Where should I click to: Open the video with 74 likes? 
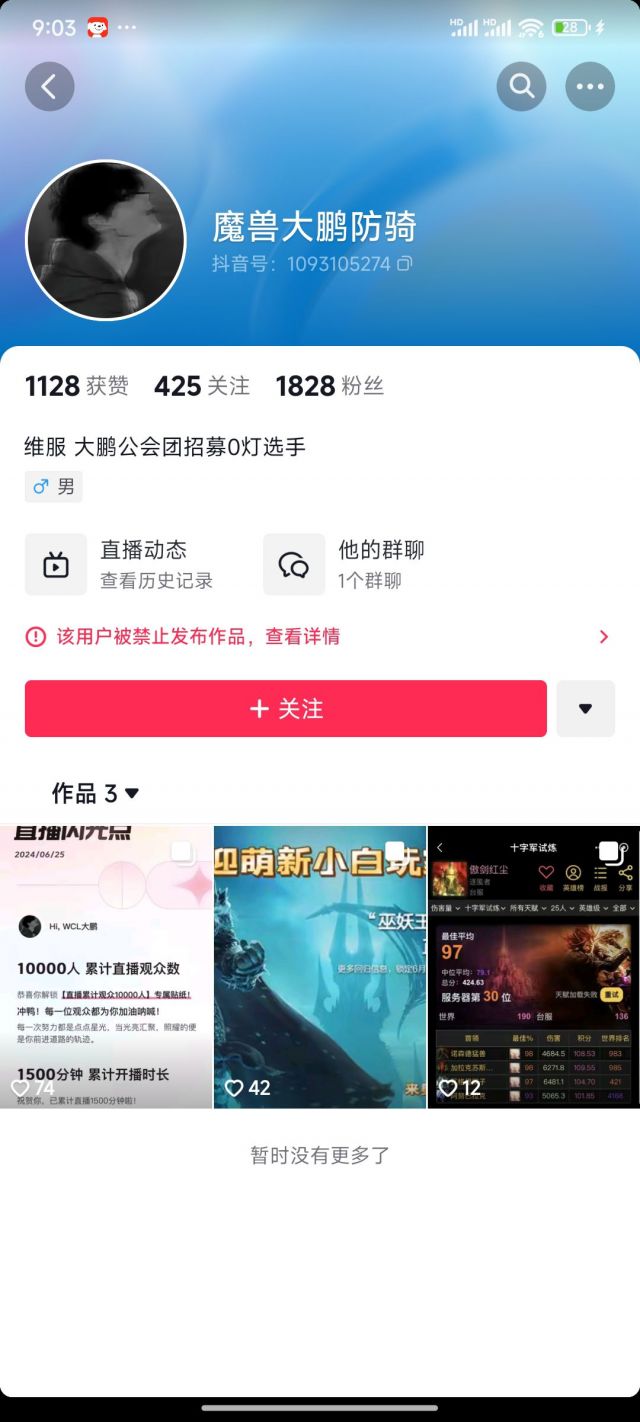click(x=106, y=966)
